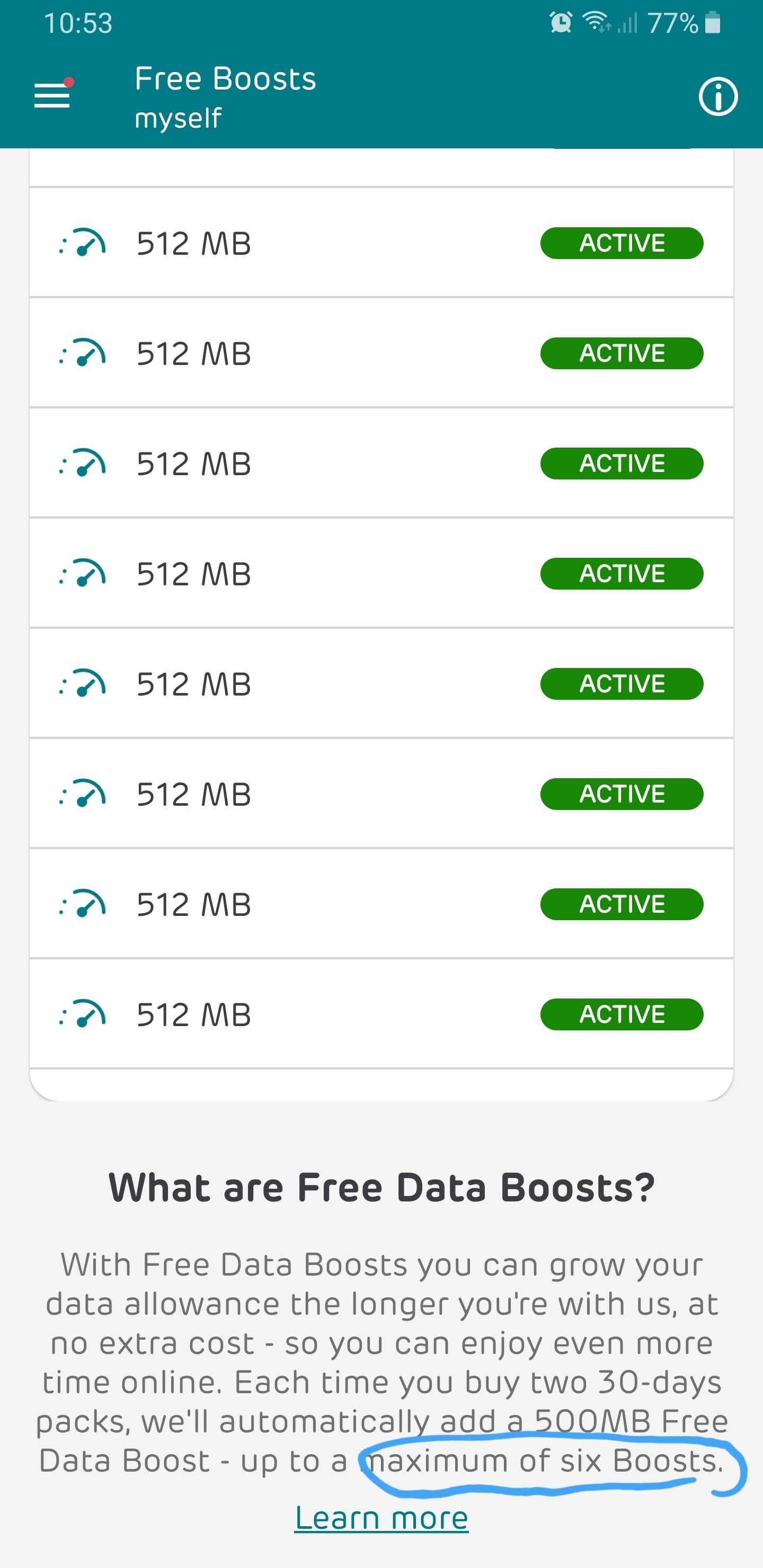Follow the Learn more link
763x1568 pixels.
click(x=381, y=1518)
